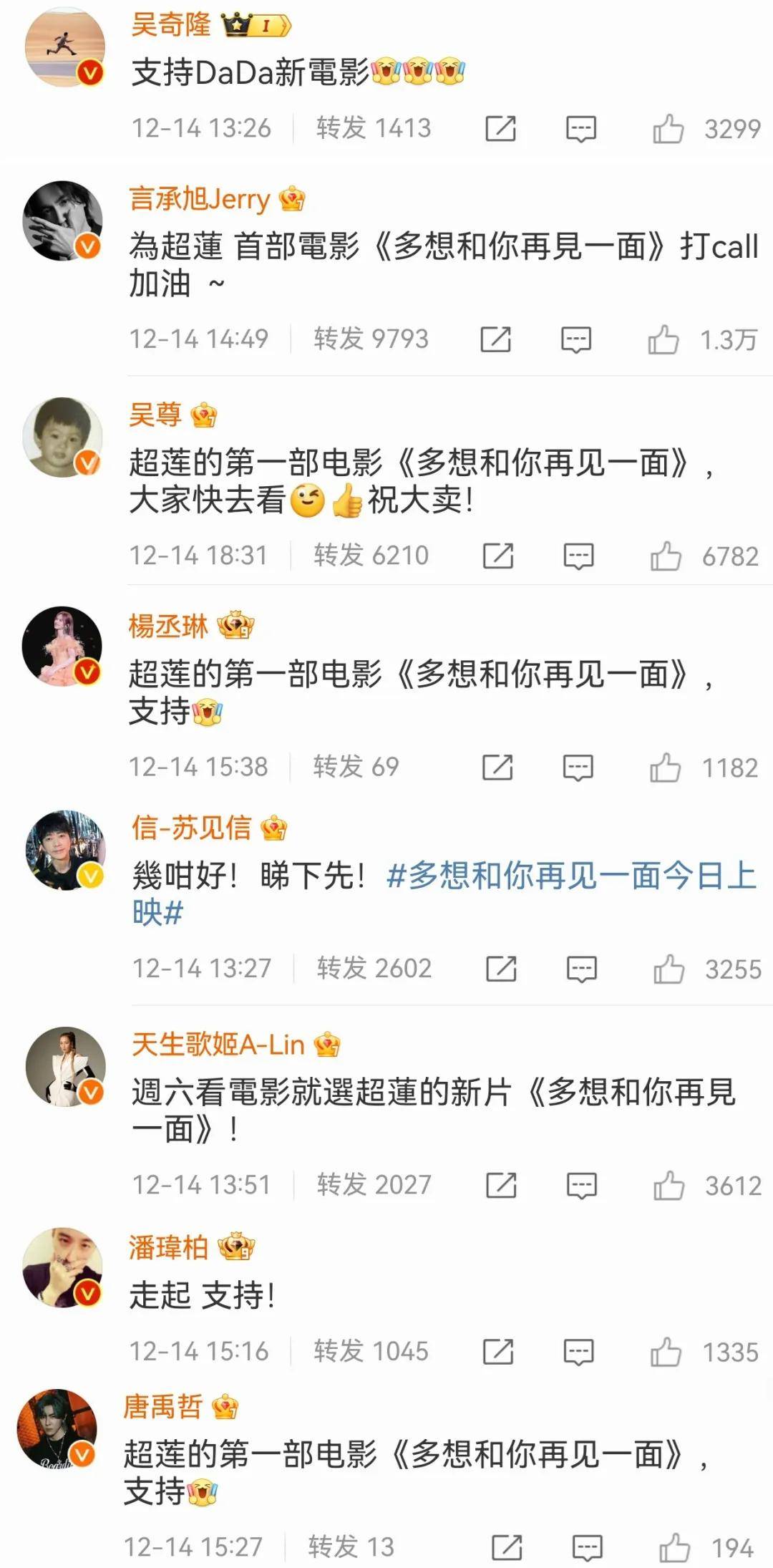Share 信-苏见信's post
The height and width of the screenshot is (1568, 773).
tap(500, 969)
